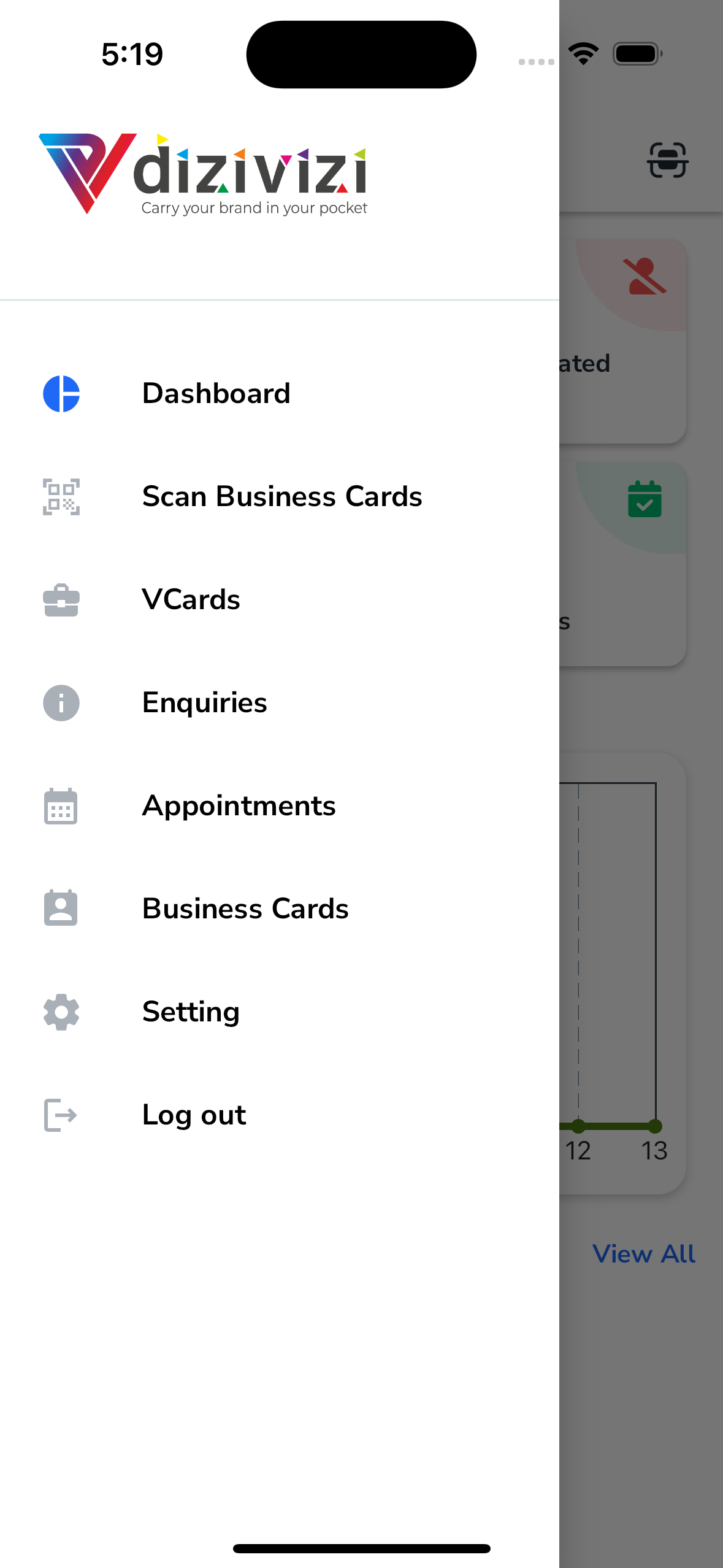View Enquiries
The width and height of the screenshot is (723, 1568).
pyautogui.click(x=279, y=702)
